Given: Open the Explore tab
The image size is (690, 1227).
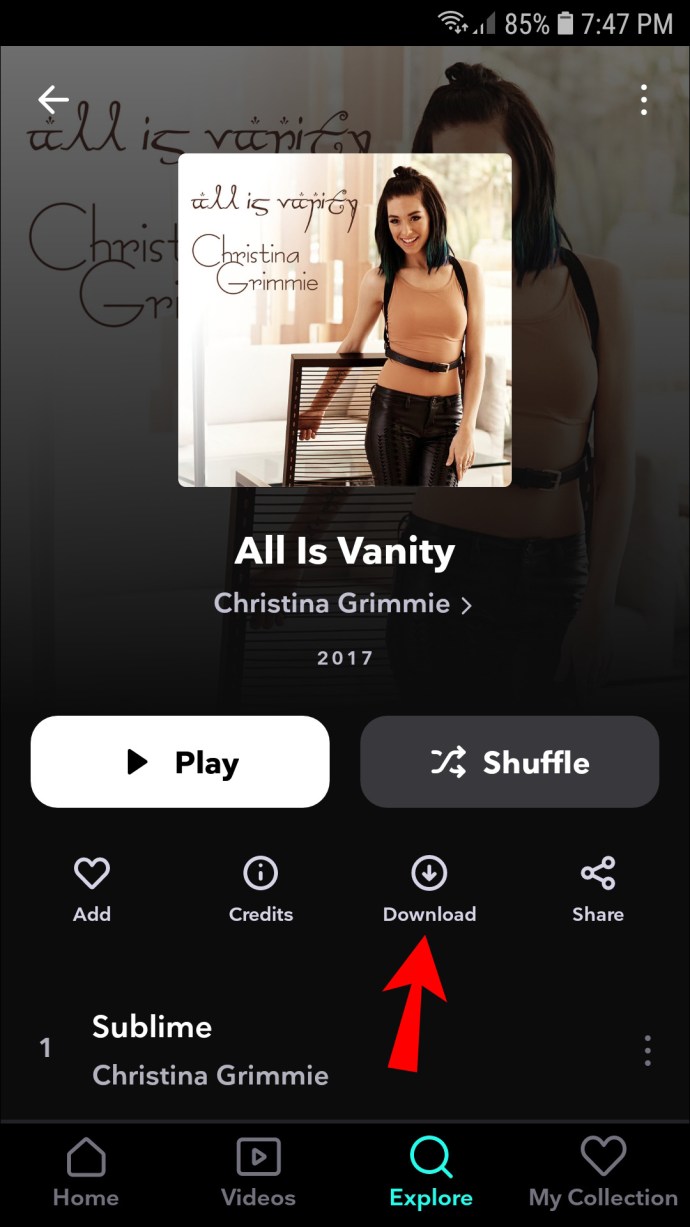Looking at the screenshot, I should point(431,1172).
